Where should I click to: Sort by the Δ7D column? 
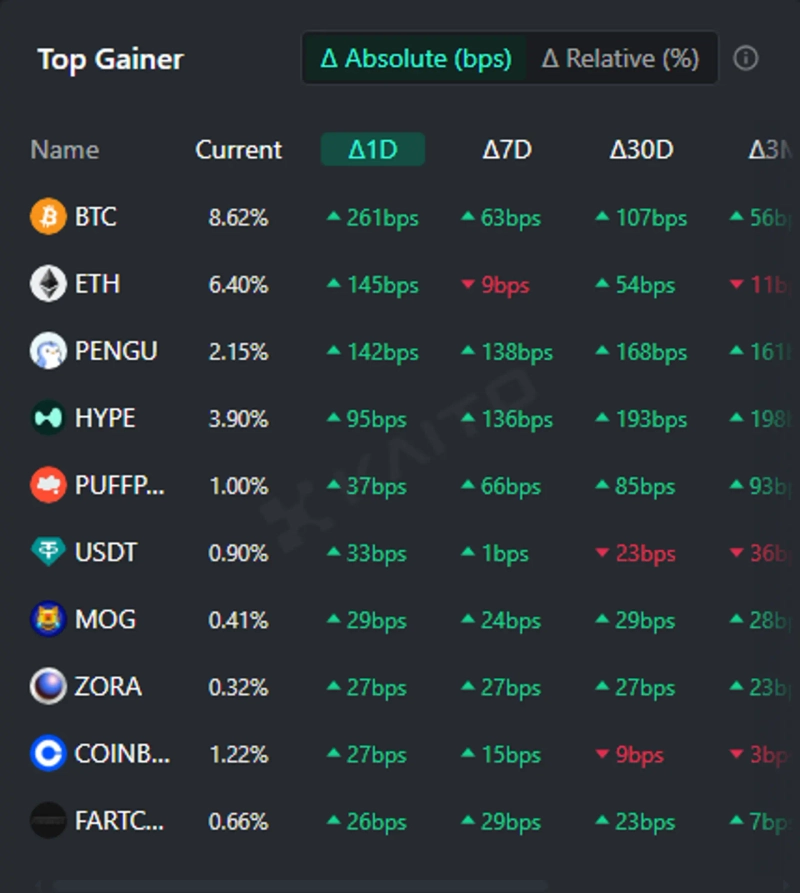[x=507, y=150]
